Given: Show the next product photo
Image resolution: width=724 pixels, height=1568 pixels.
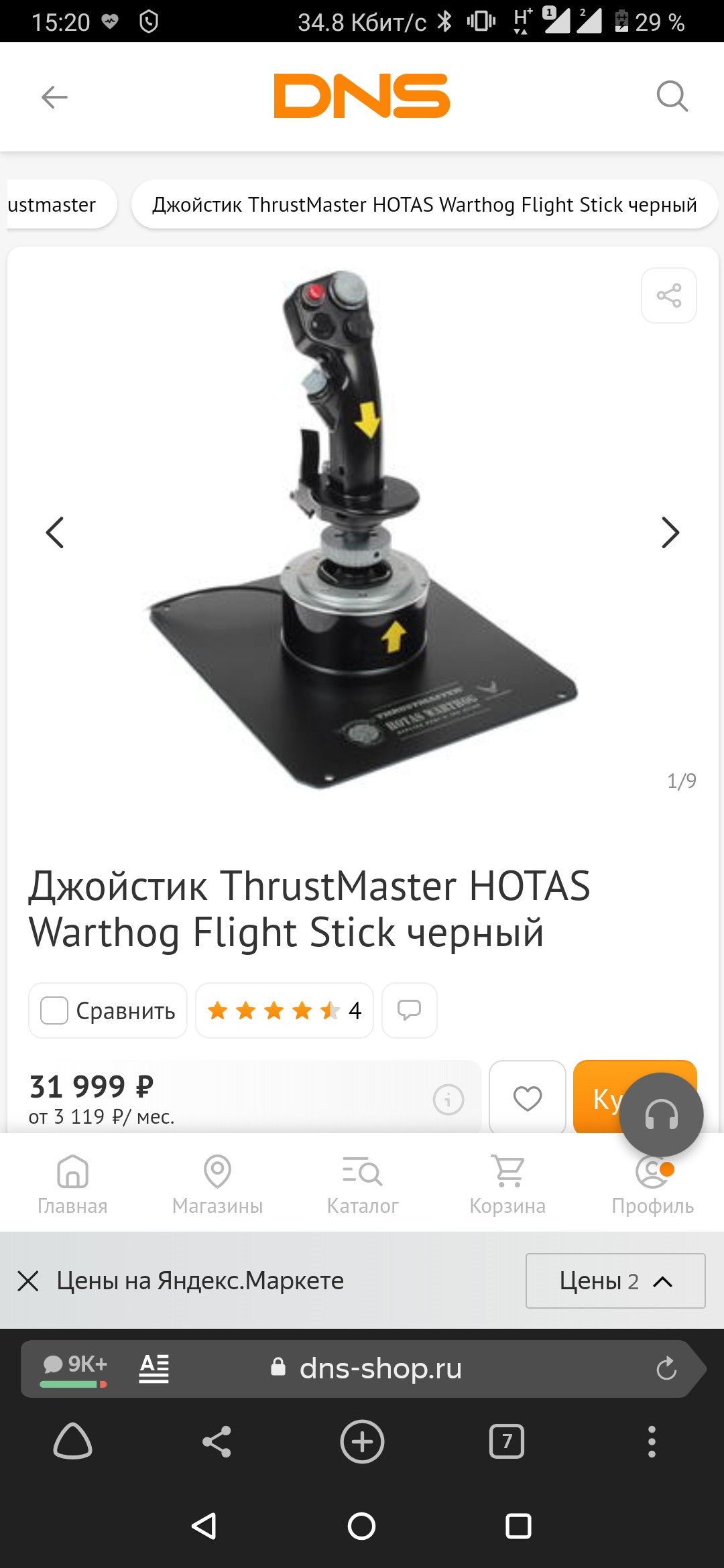Looking at the screenshot, I should click(670, 533).
